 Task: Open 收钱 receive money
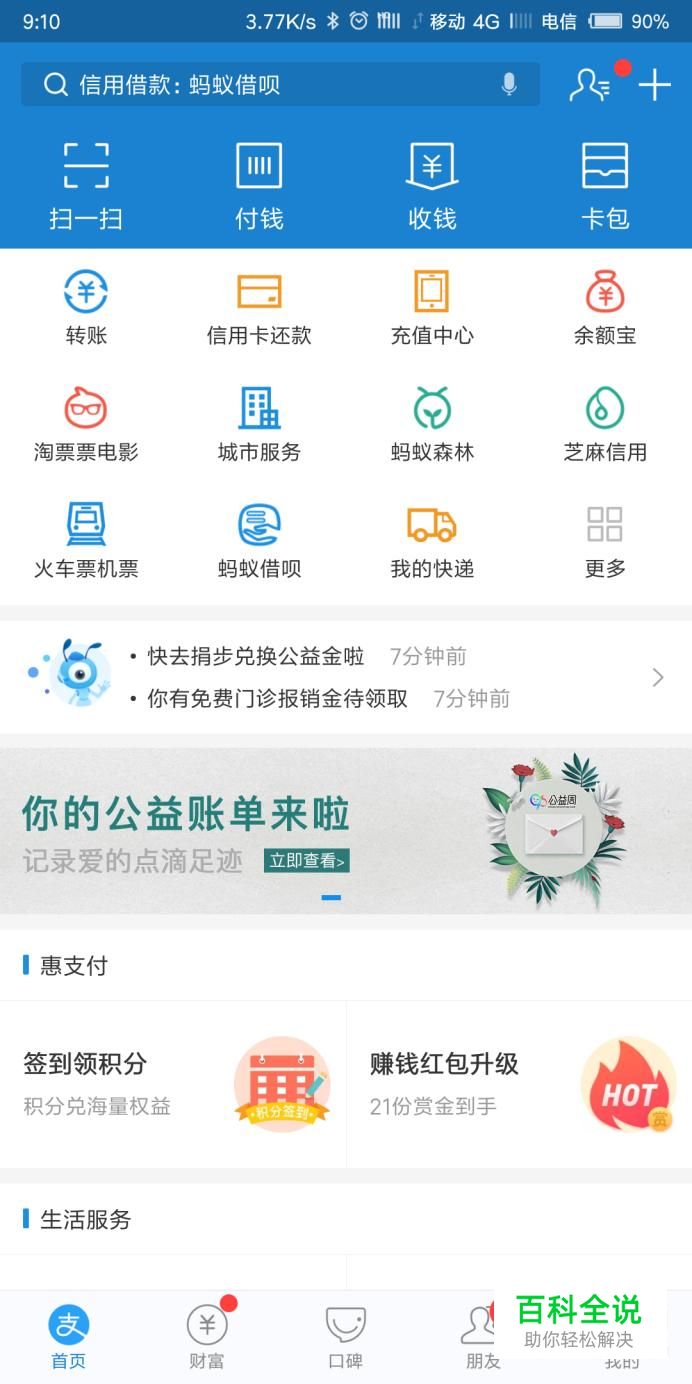point(432,186)
